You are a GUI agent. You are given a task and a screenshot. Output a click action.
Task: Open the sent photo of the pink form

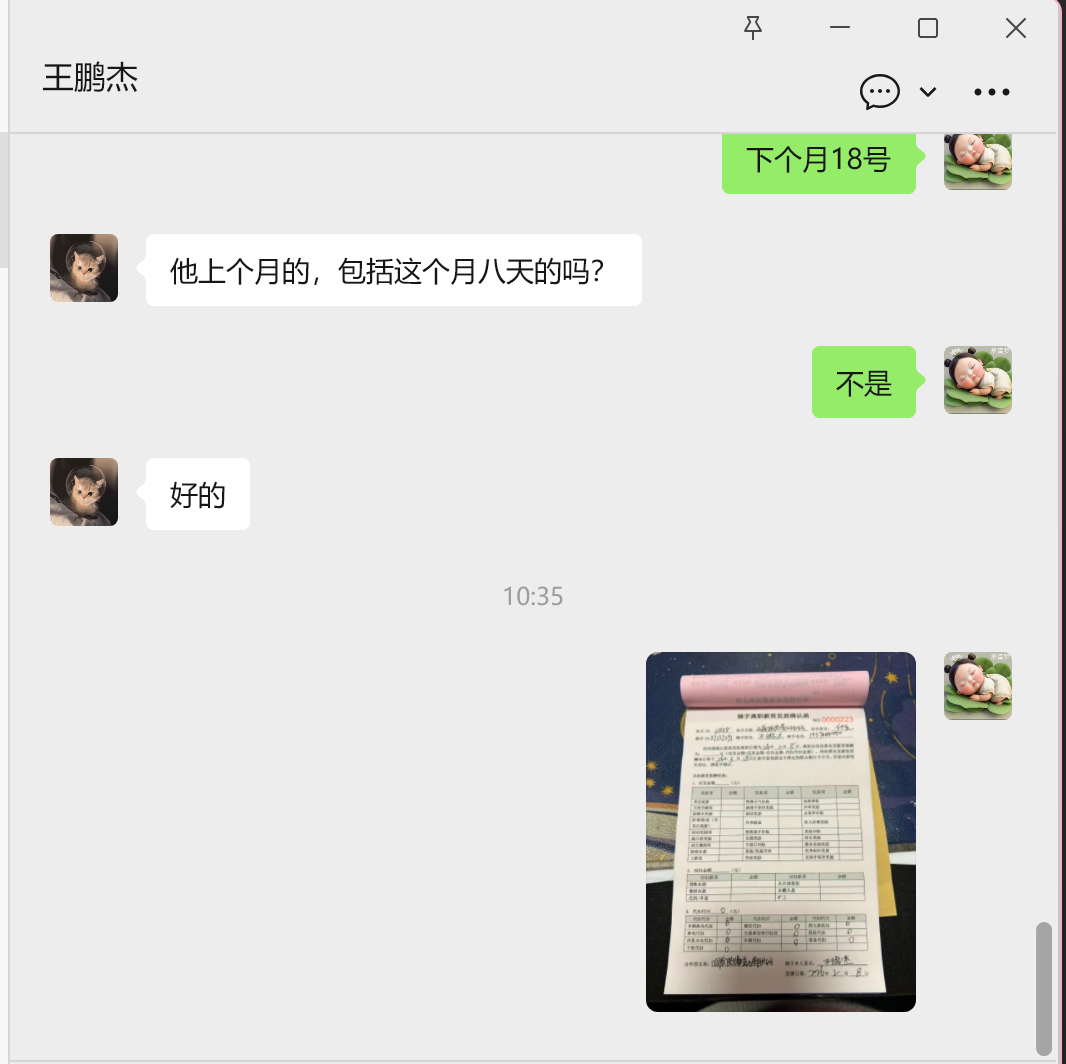pyautogui.click(x=781, y=831)
